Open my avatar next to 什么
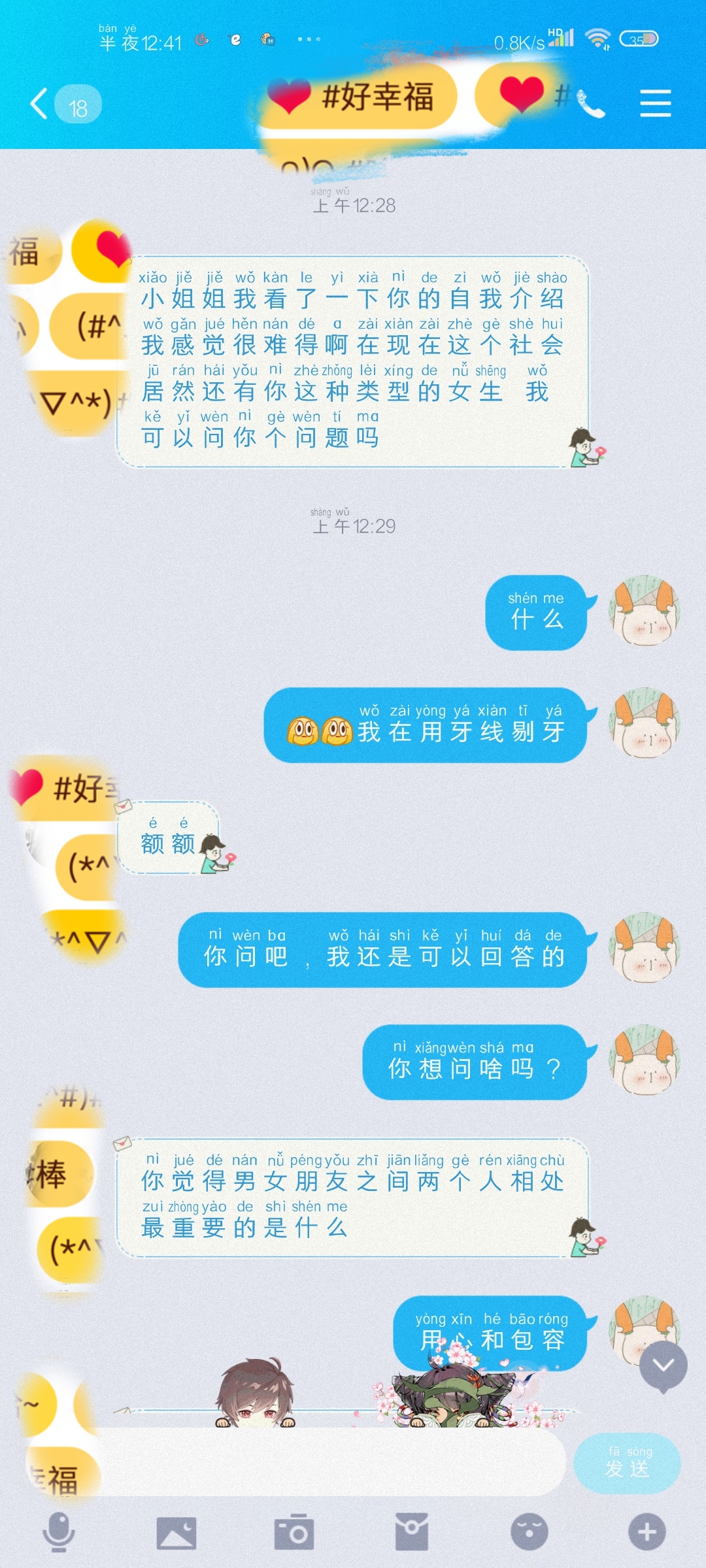 click(644, 612)
